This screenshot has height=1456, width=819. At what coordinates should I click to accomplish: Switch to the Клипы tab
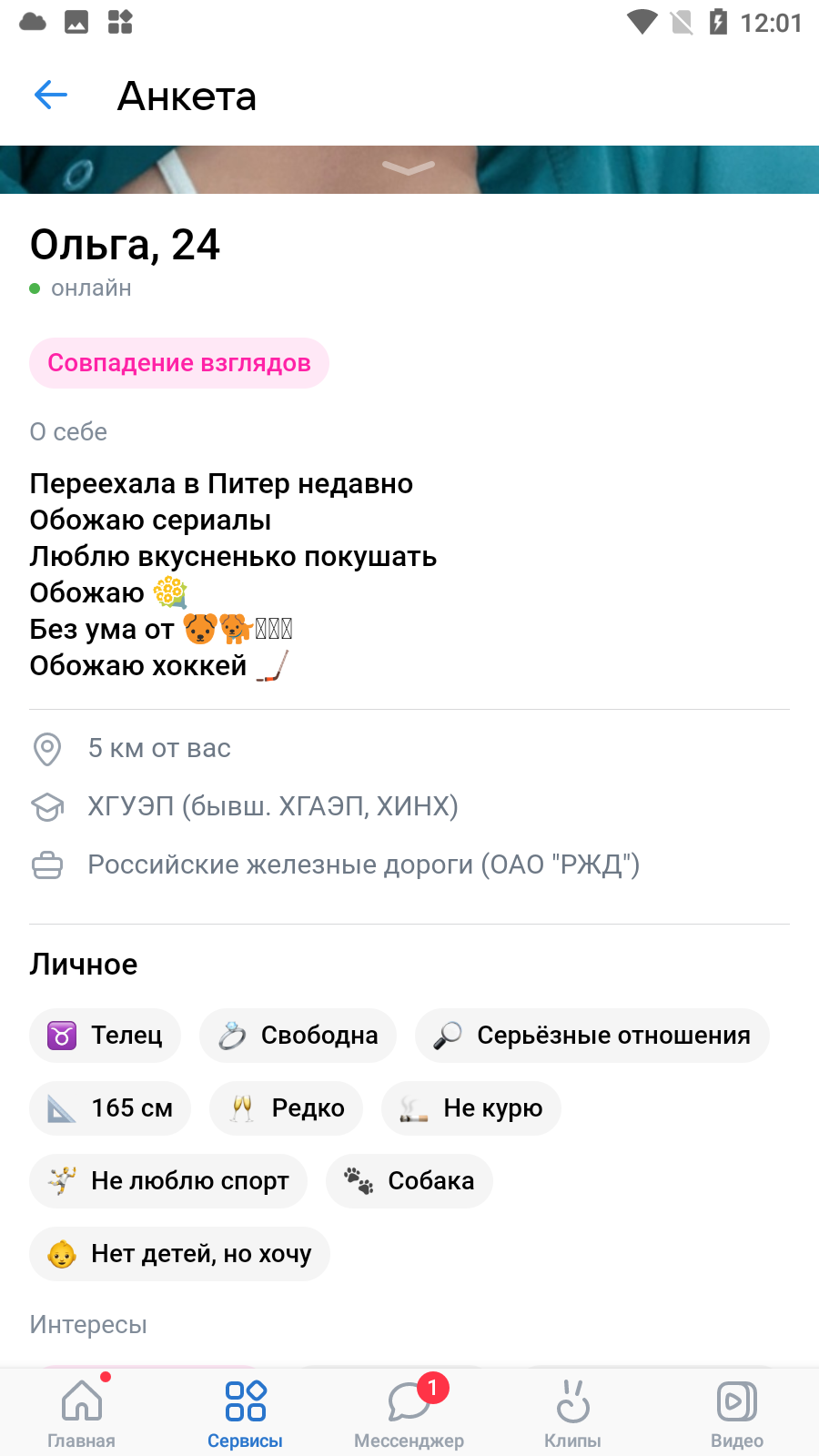pyautogui.click(x=572, y=1412)
